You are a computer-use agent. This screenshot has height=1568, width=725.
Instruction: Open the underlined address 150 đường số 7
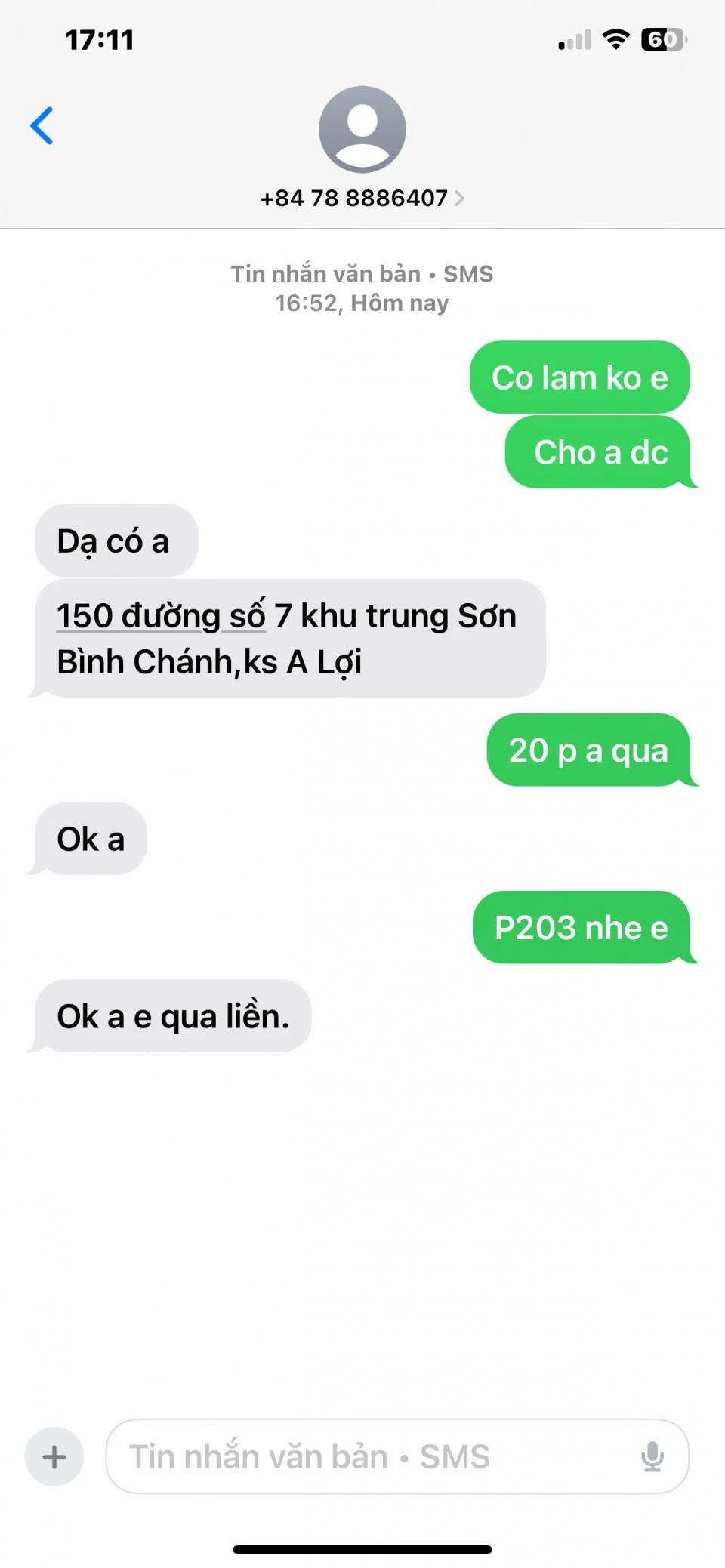tap(161, 617)
